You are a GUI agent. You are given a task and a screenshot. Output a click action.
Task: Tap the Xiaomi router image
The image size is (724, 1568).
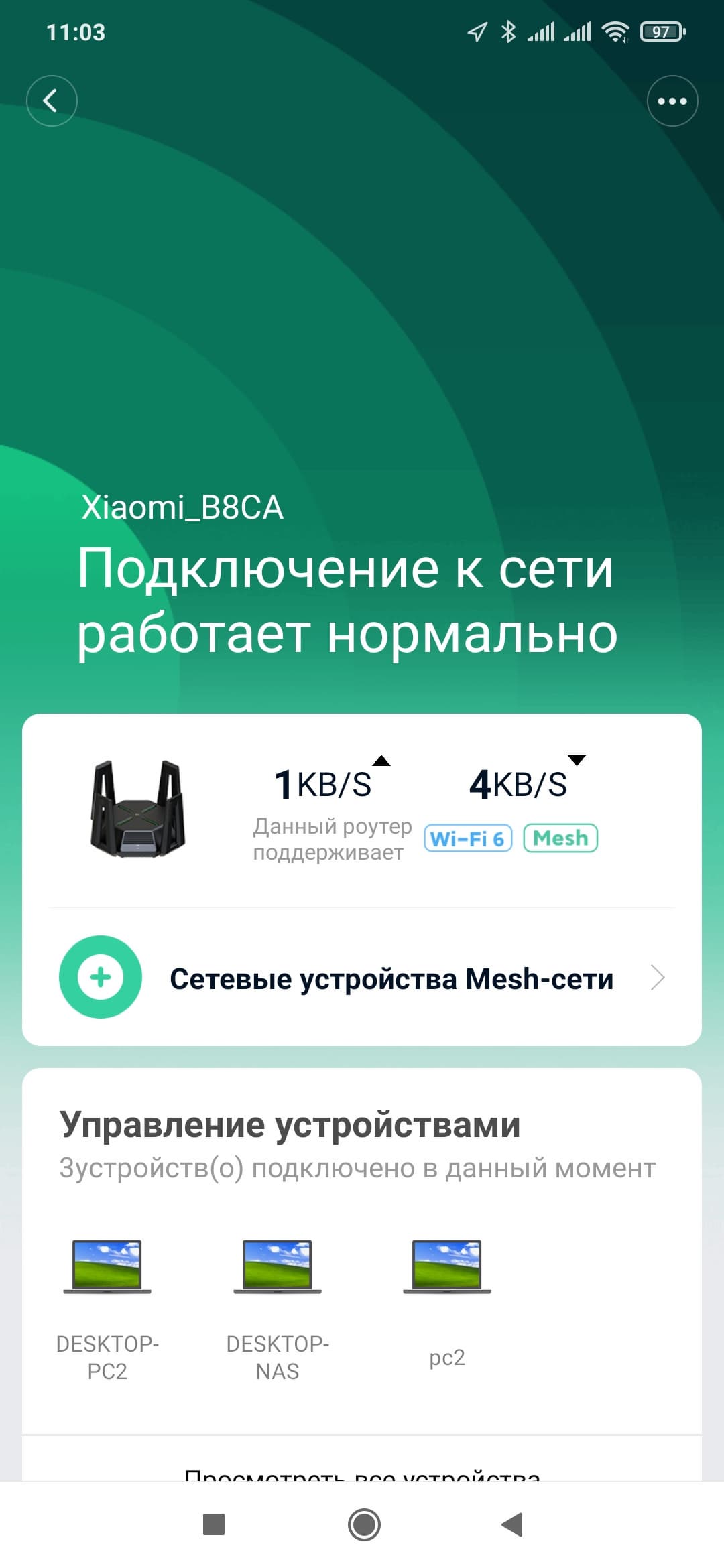tap(139, 809)
